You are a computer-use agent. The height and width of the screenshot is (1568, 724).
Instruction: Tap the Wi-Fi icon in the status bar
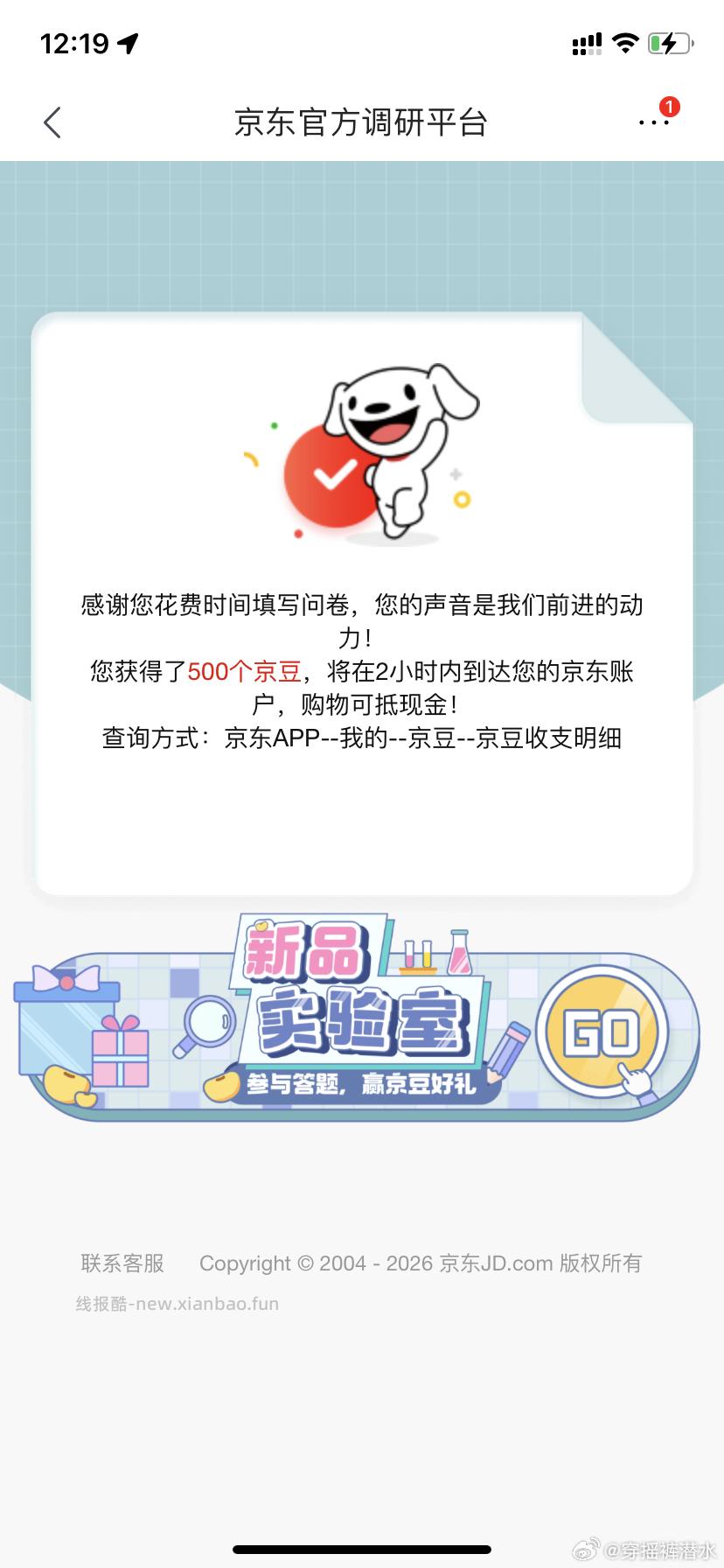click(x=625, y=42)
